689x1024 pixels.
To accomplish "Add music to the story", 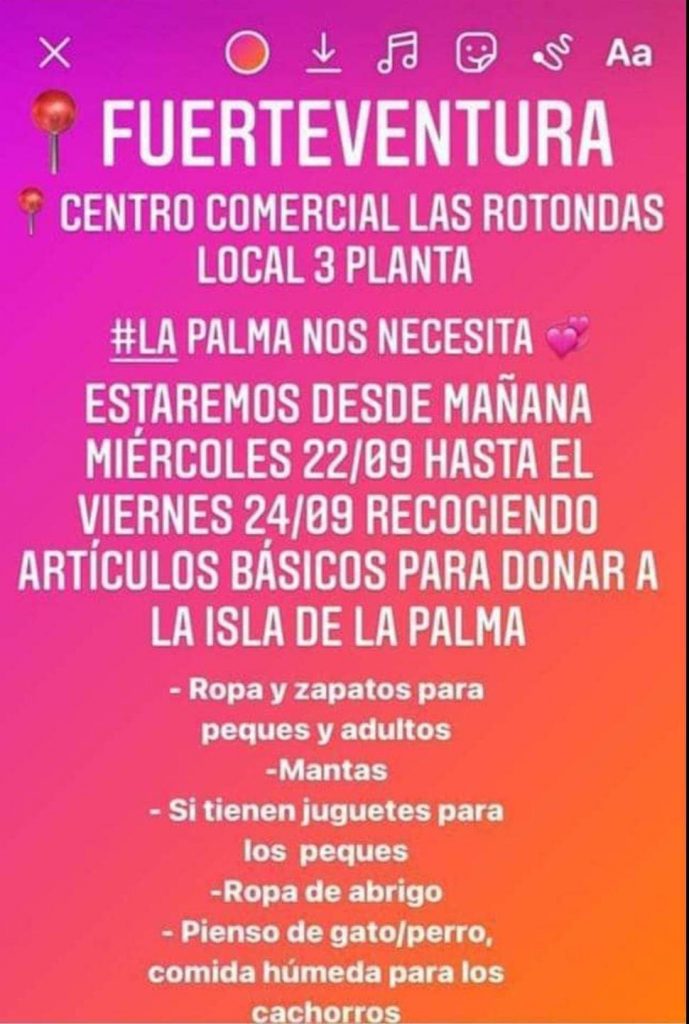I will tap(396, 54).
